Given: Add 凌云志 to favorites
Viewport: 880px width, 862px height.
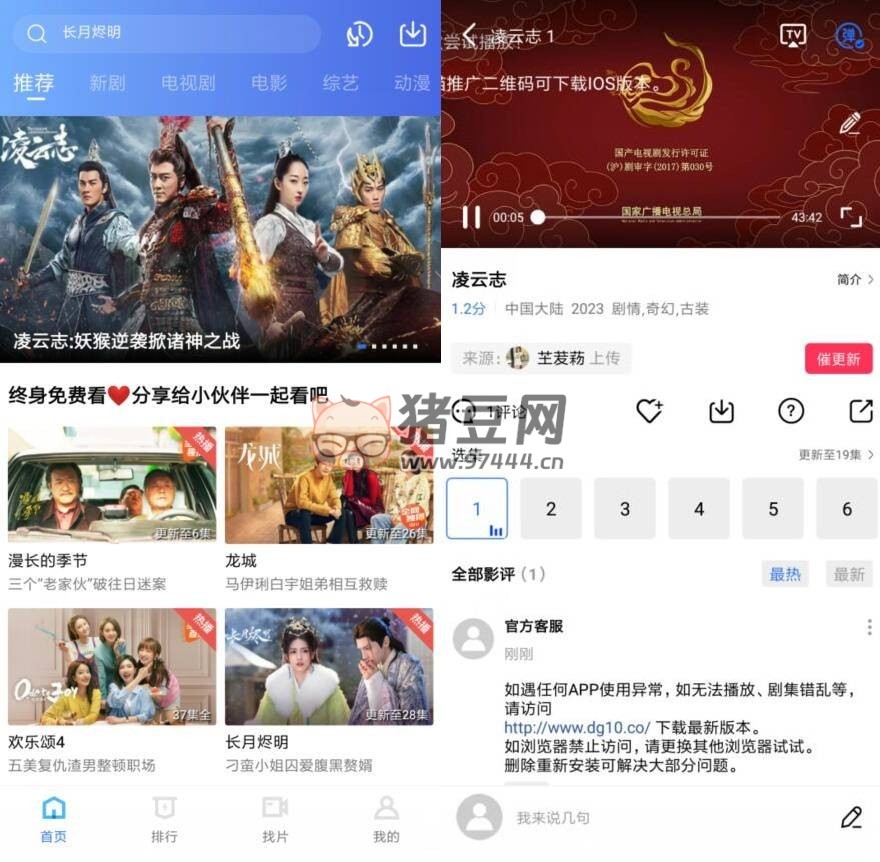Looking at the screenshot, I should pyautogui.click(x=649, y=411).
